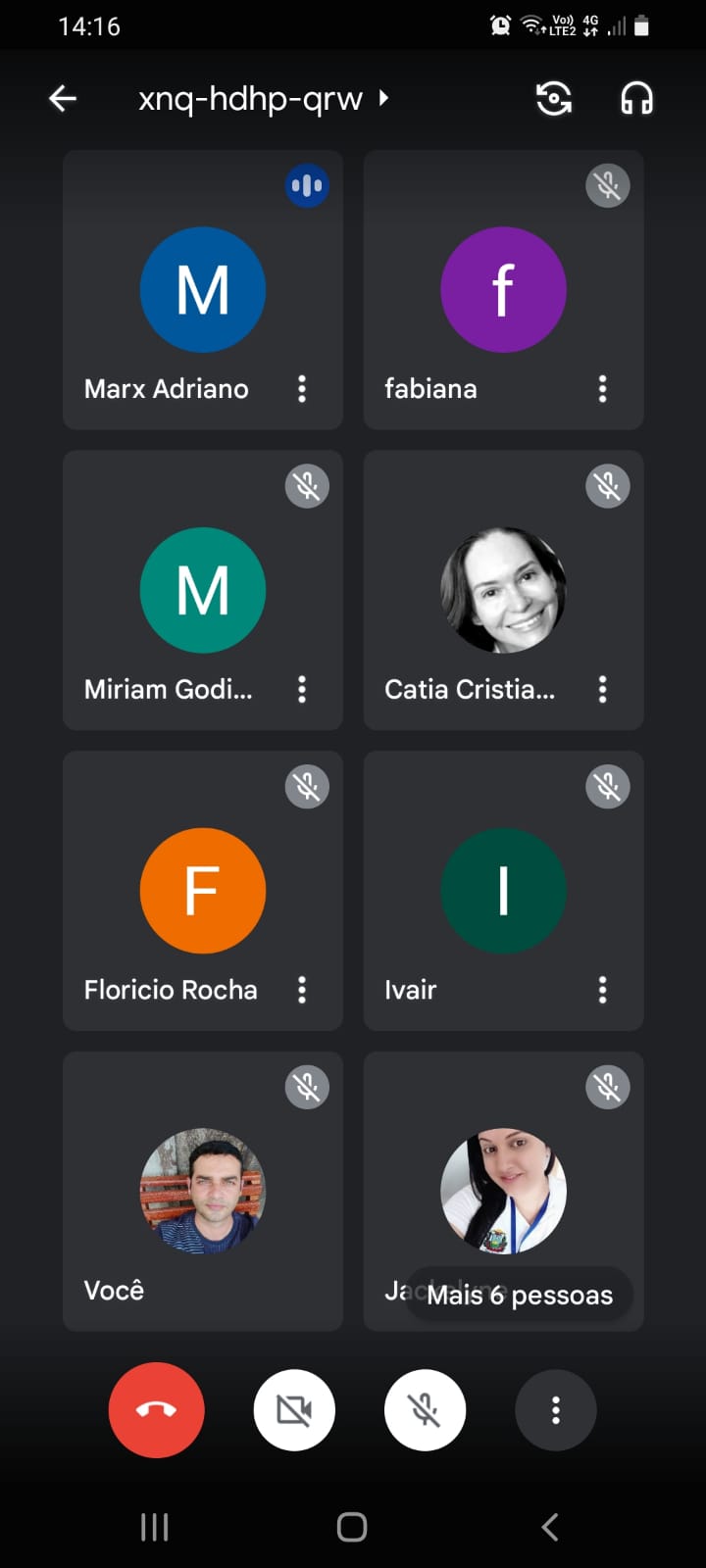Unmute your microphone
706x1568 pixels.
[x=425, y=1410]
